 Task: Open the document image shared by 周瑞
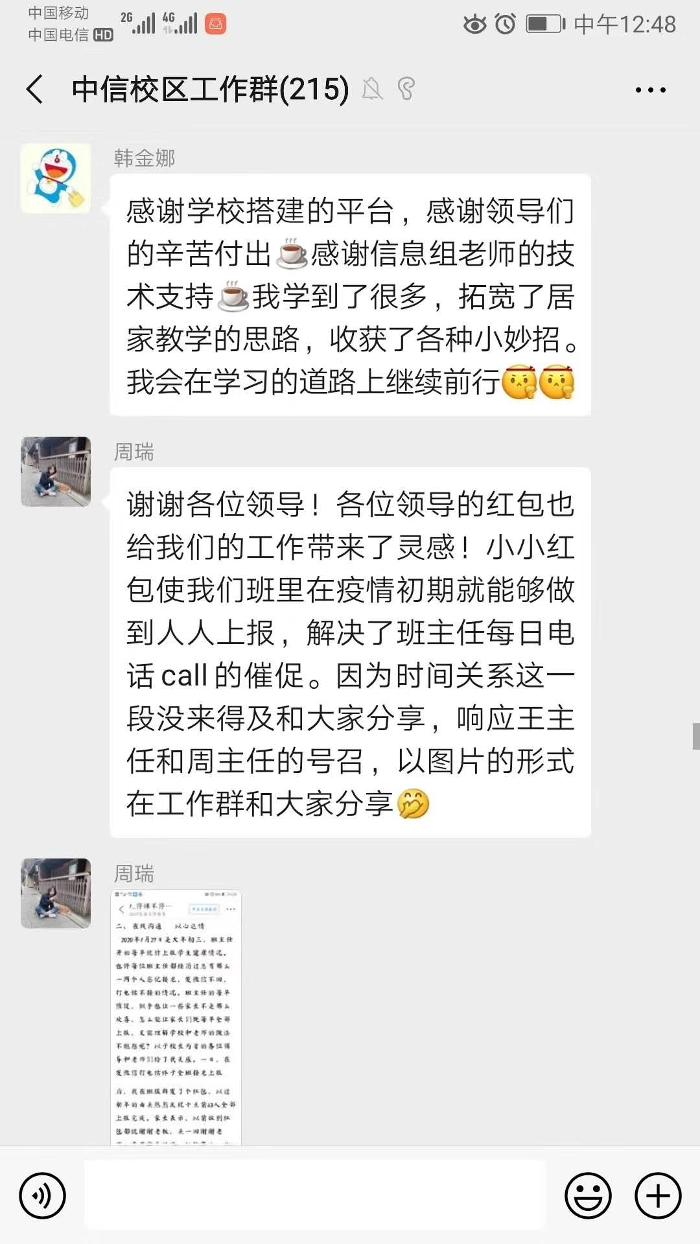point(176,1017)
